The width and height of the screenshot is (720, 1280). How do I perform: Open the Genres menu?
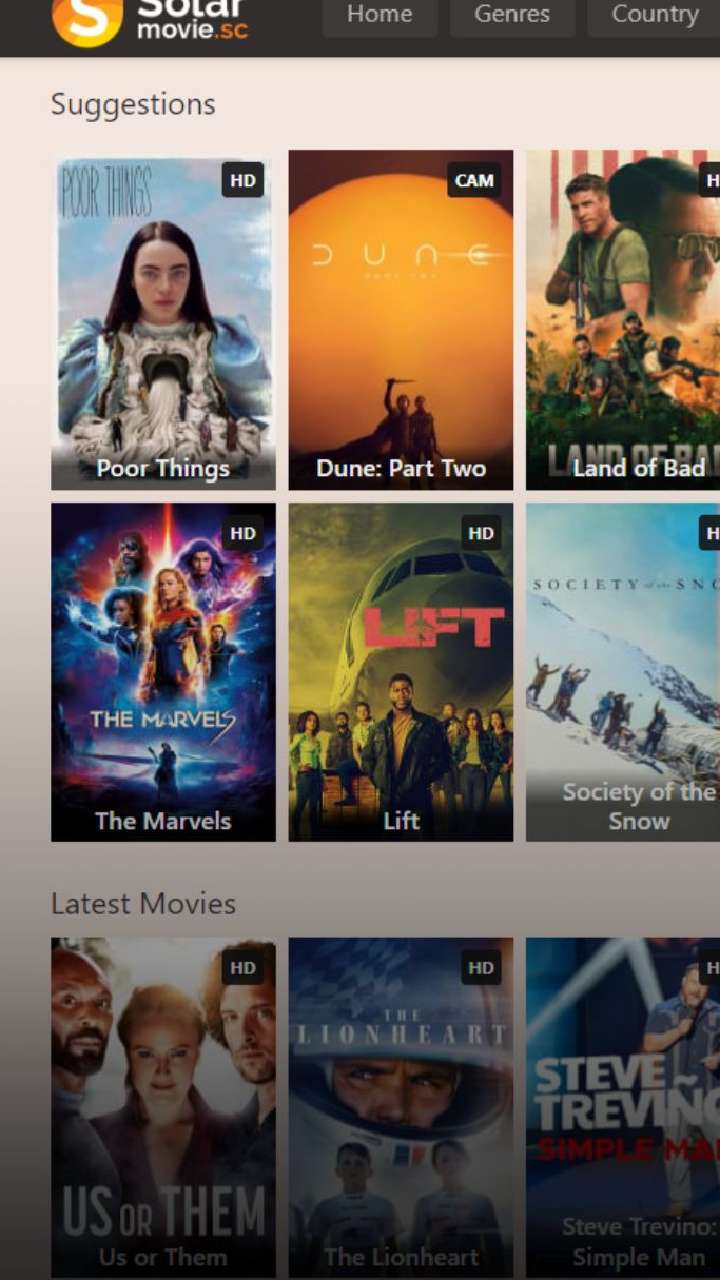tap(511, 15)
